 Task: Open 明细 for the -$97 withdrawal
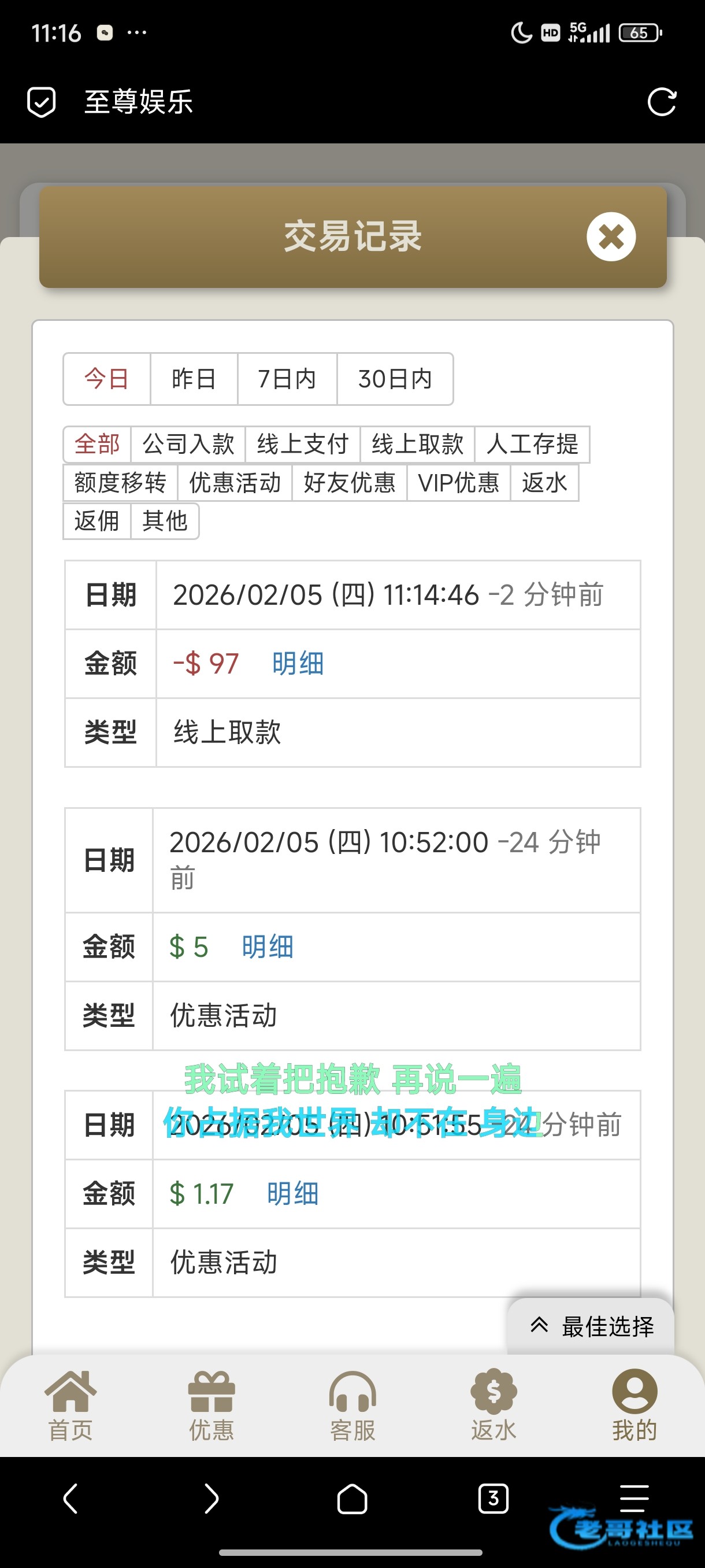pyautogui.click(x=298, y=664)
